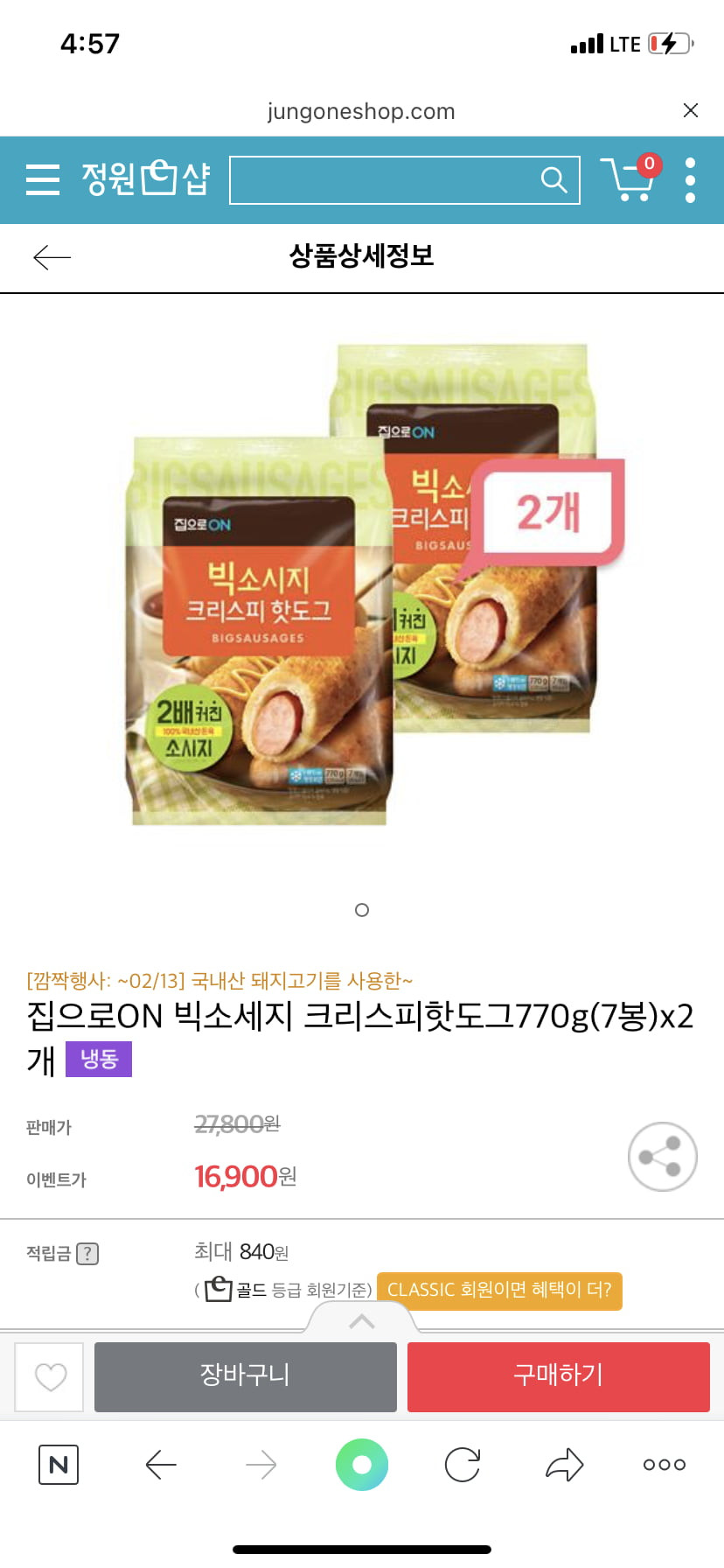Expand the bottom purchase panel
Screen dimensions: 724x1568
coord(362,1320)
